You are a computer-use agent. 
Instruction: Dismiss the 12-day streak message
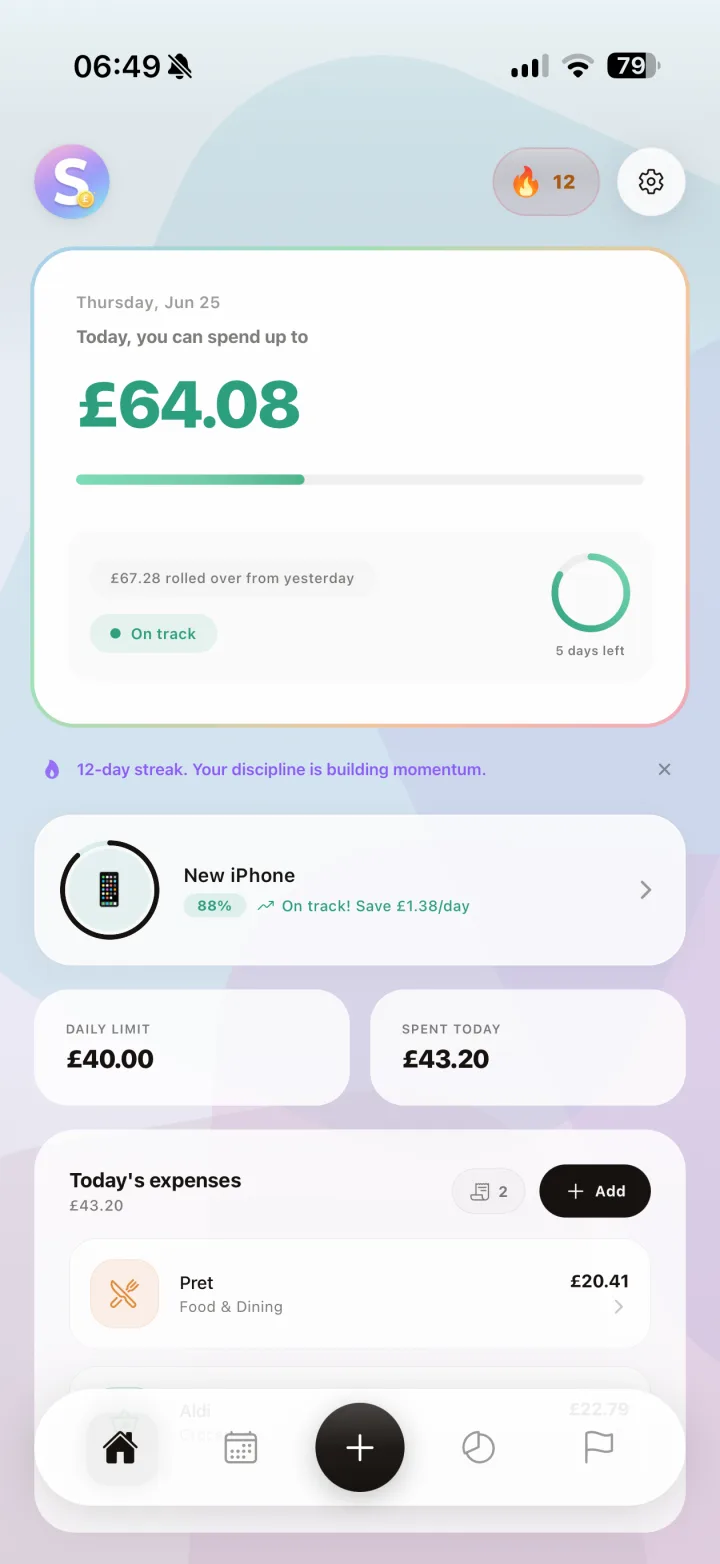click(x=664, y=769)
